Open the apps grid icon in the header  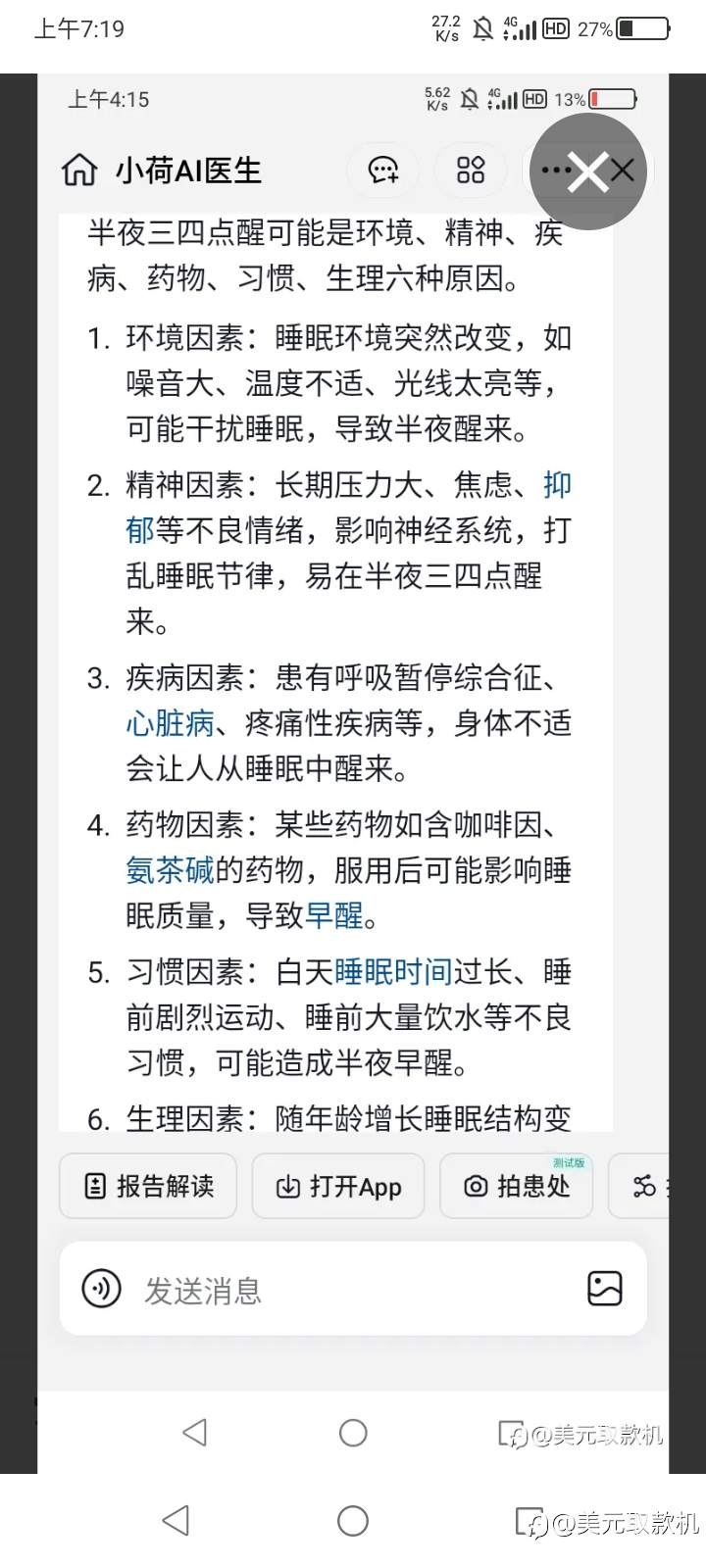(x=471, y=170)
